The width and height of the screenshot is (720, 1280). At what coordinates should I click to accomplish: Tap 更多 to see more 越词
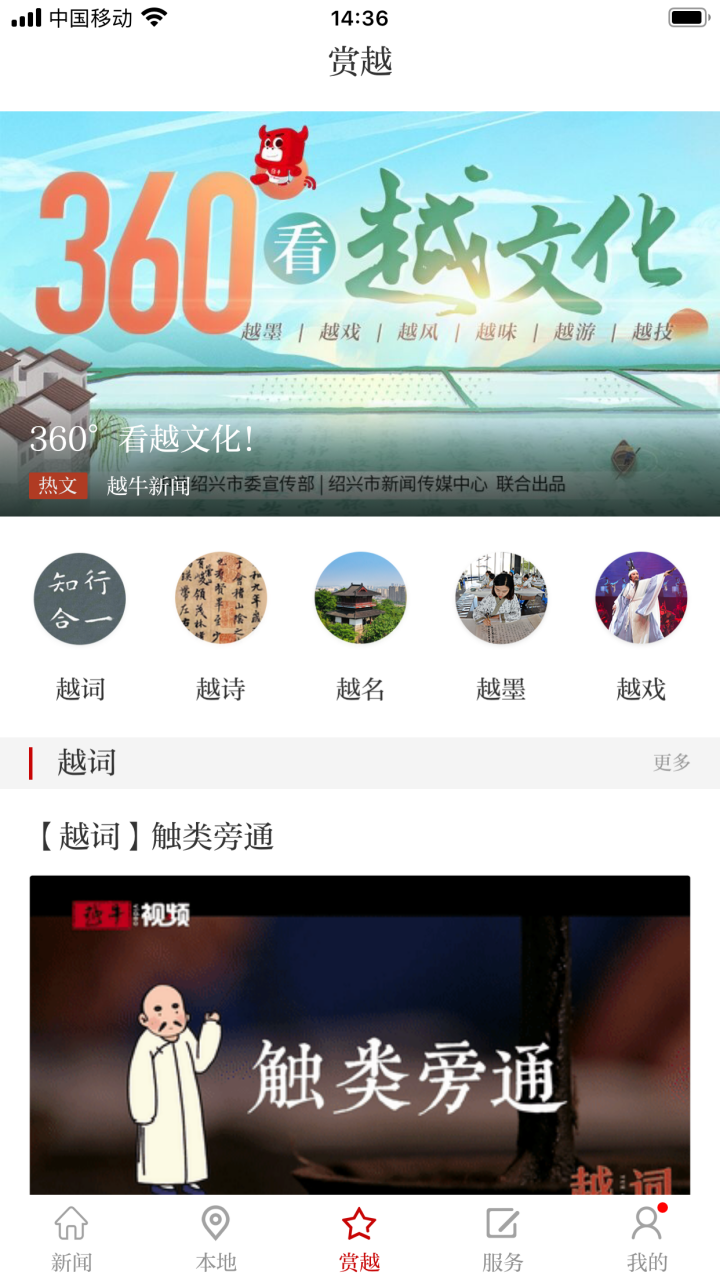tap(672, 763)
